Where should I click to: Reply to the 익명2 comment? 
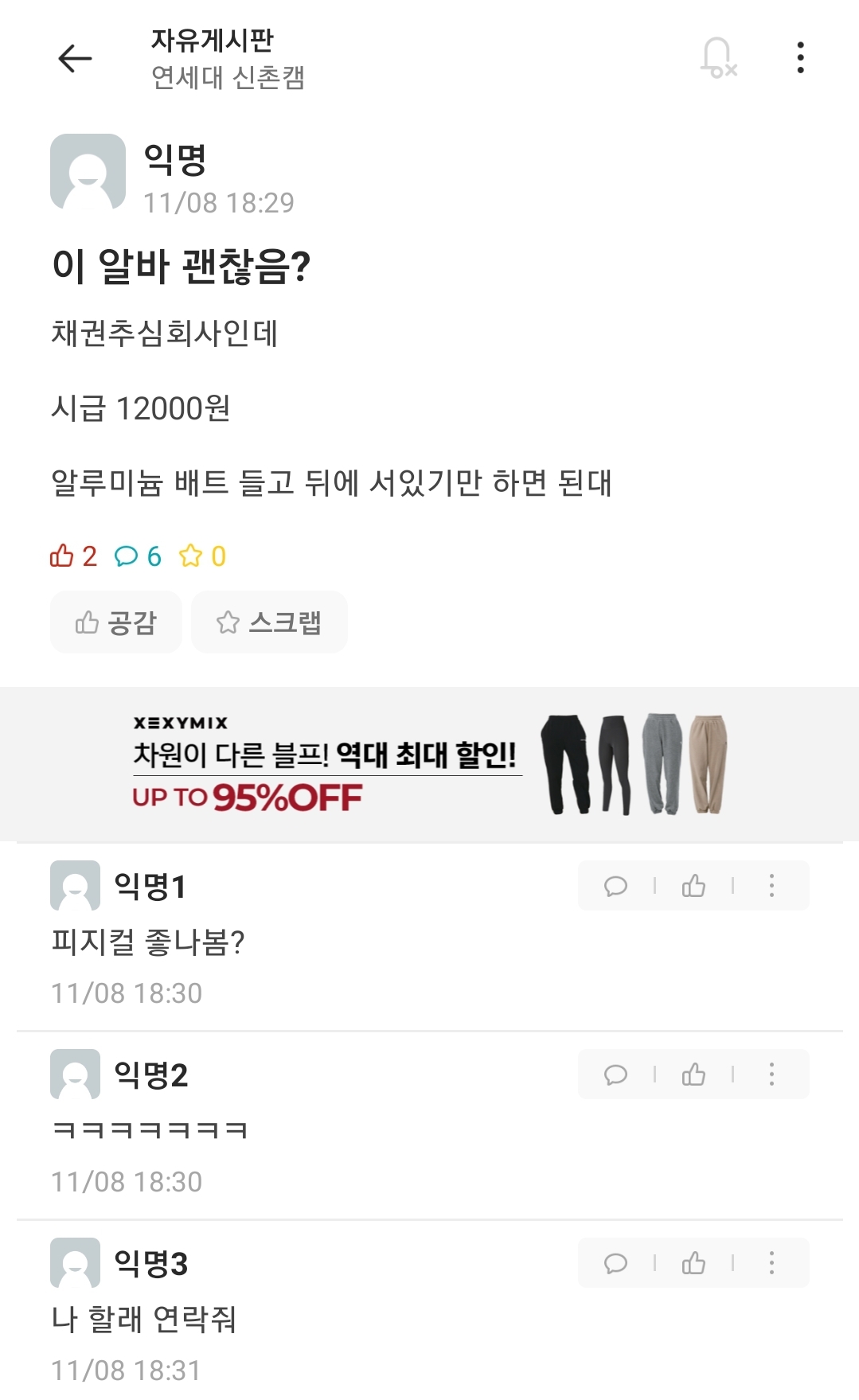615,1074
